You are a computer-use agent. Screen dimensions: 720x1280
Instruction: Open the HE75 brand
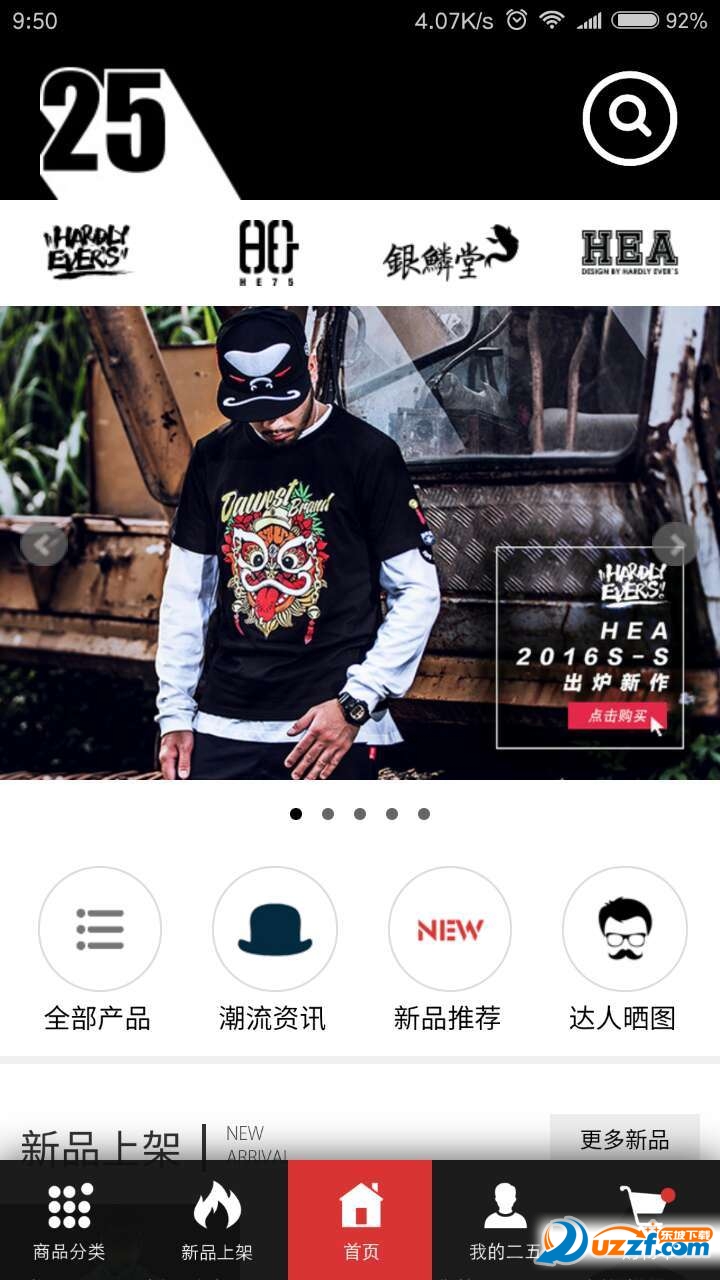(x=268, y=252)
